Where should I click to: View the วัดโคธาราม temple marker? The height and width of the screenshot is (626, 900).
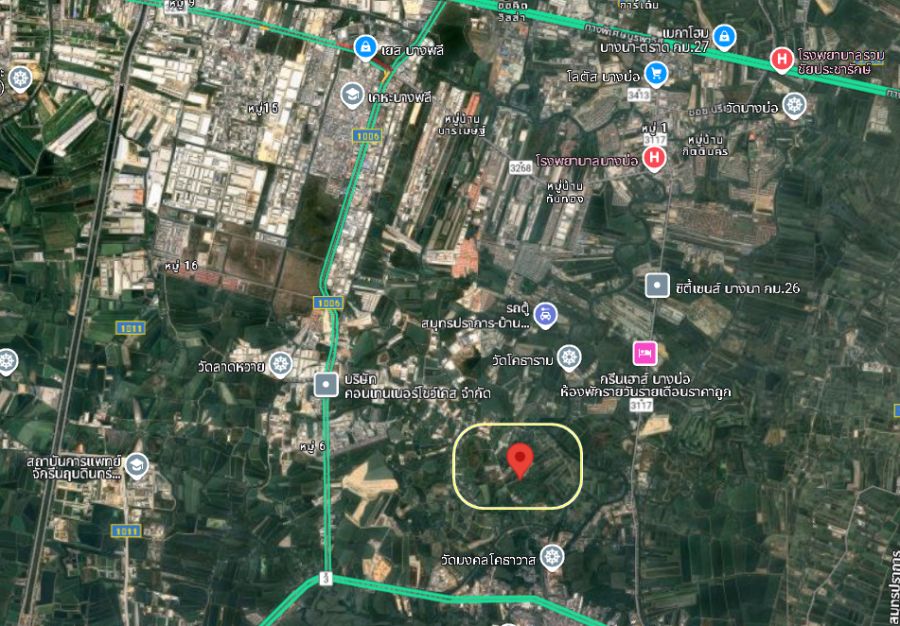tap(569, 357)
